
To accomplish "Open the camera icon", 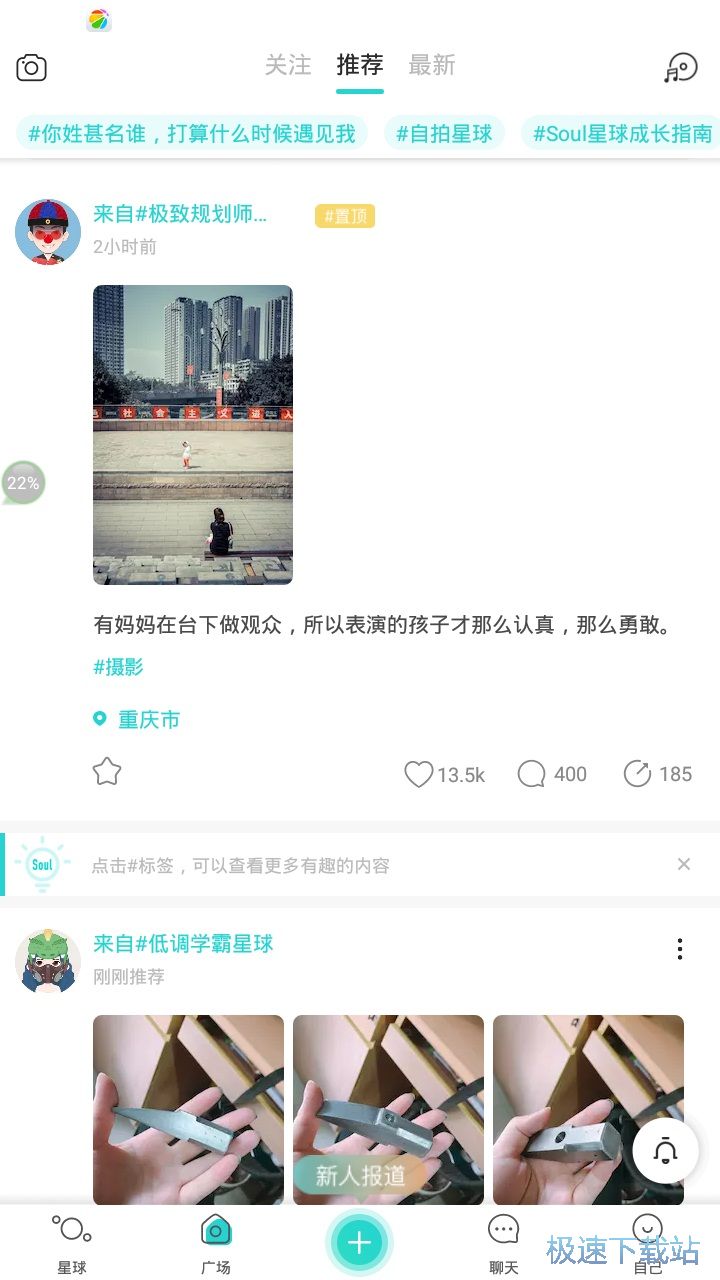I will click(x=31, y=67).
